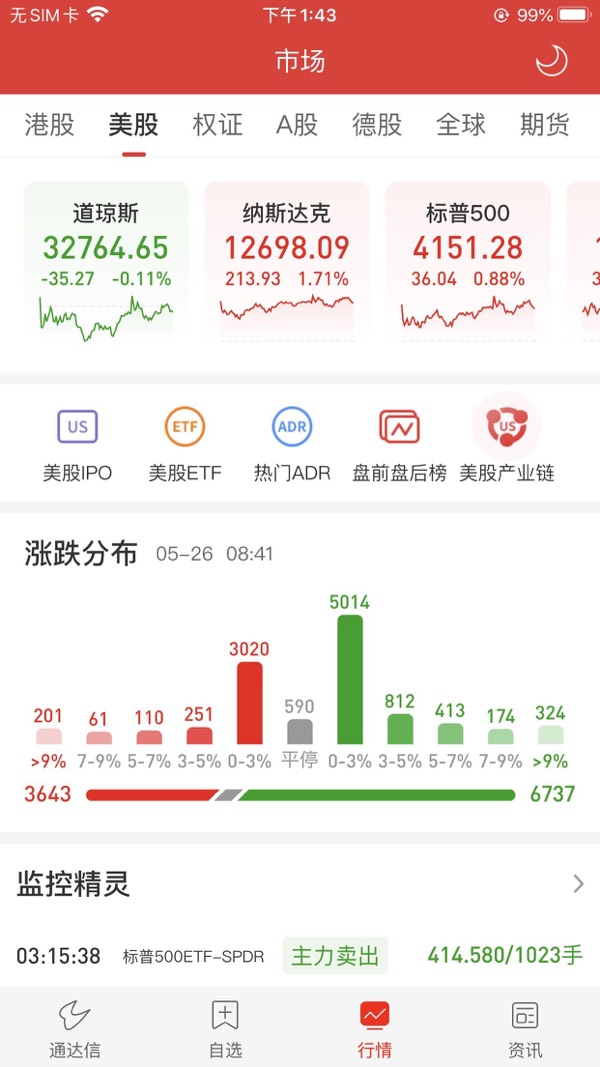The height and width of the screenshot is (1067, 600).
Task: Open 热门ADR shortcut
Action: coord(292,444)
